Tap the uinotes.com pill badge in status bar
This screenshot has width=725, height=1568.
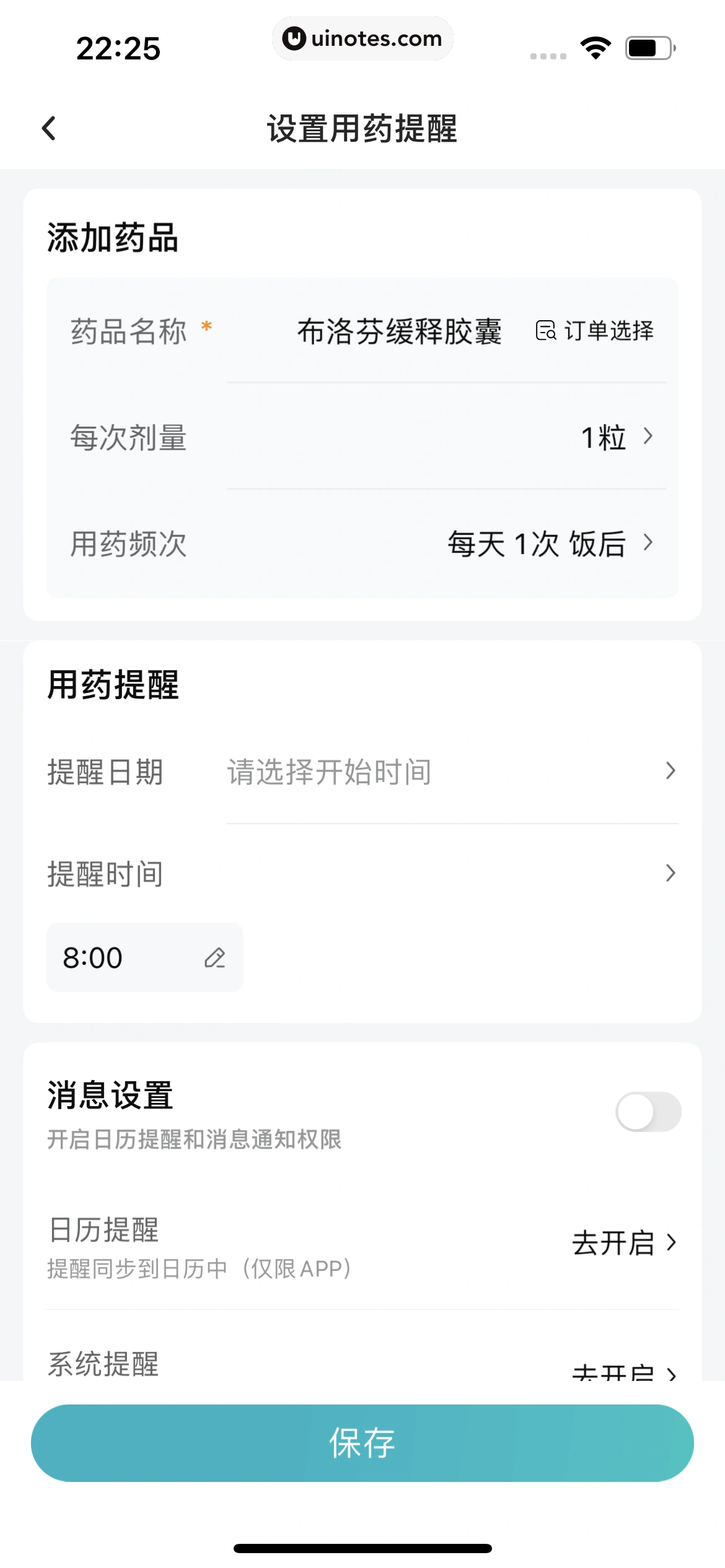click(362, 38)
